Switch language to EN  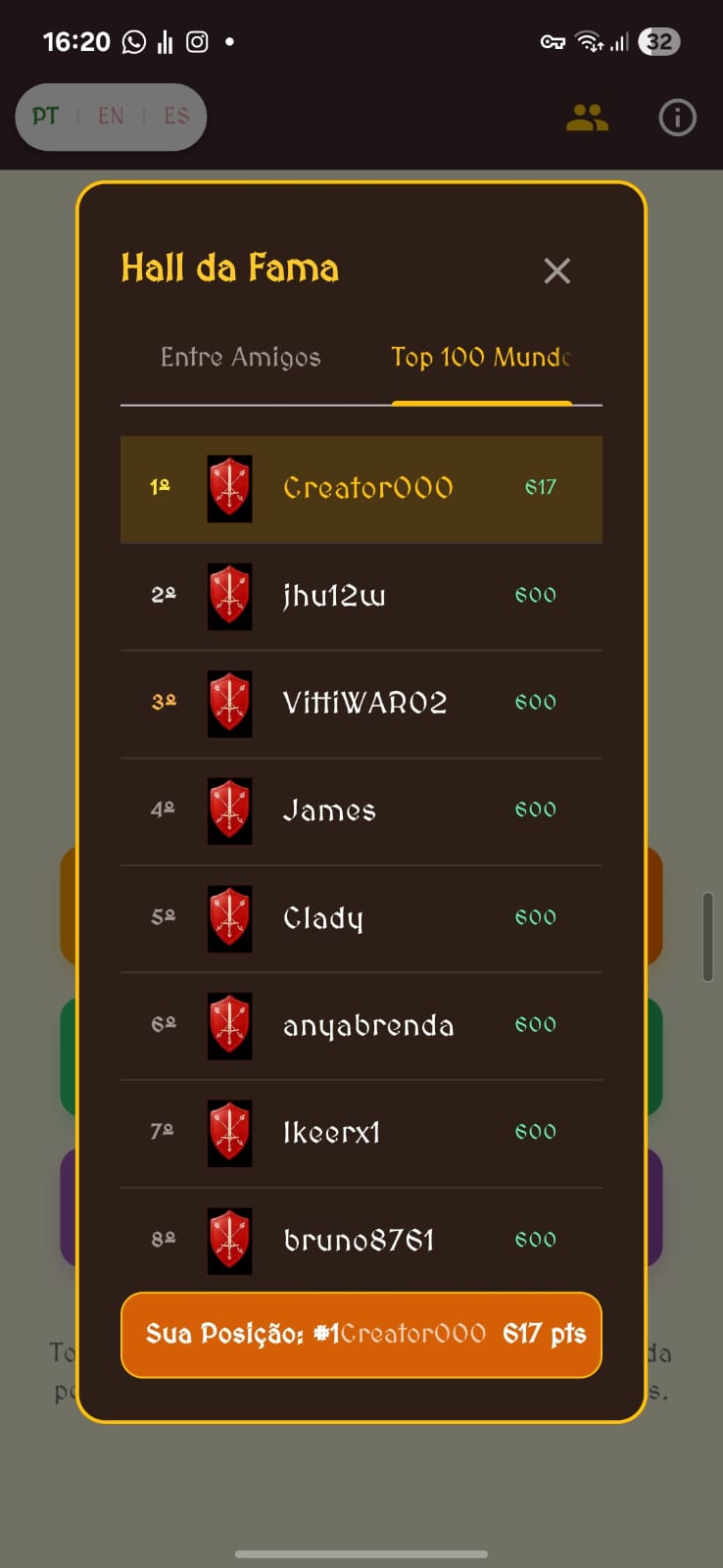tap(111, 117)
